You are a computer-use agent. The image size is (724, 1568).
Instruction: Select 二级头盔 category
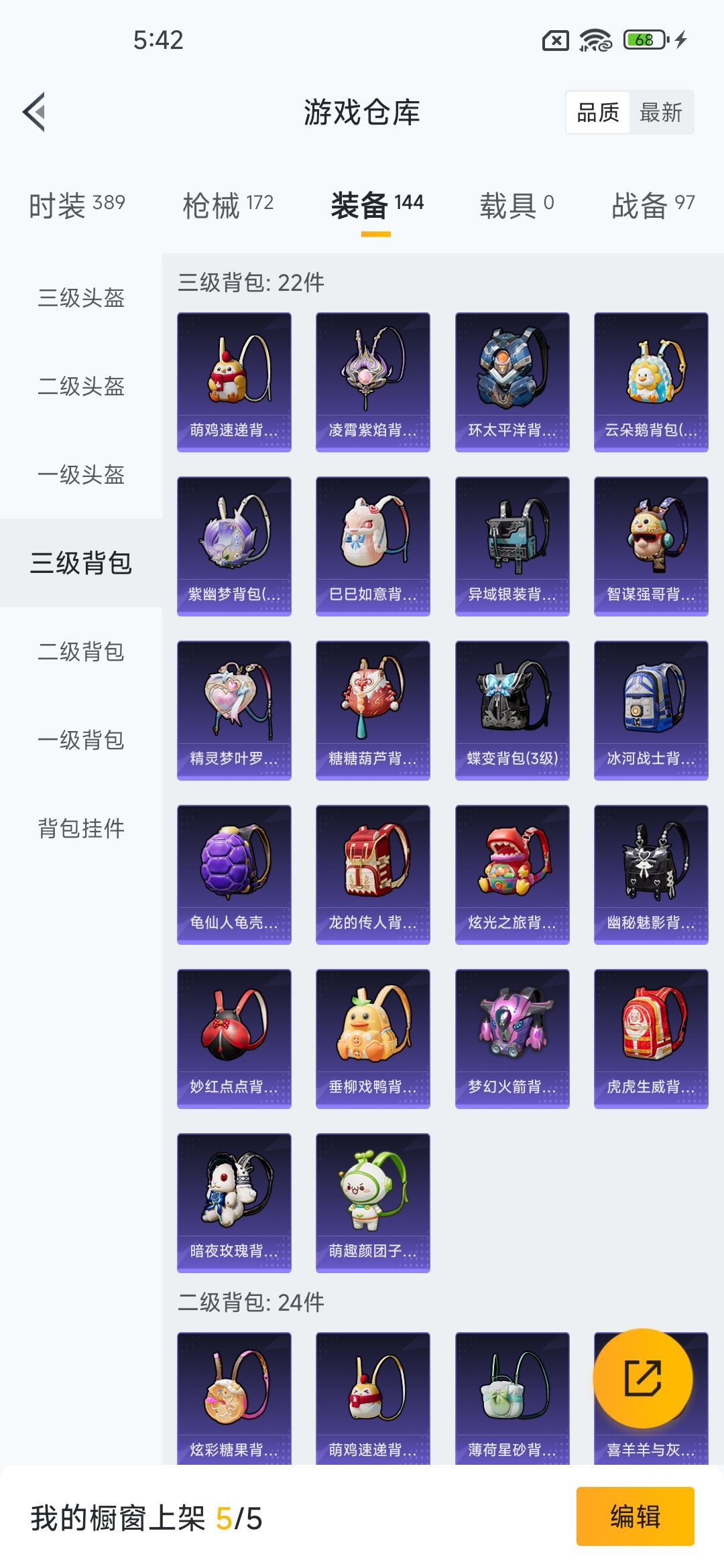coord(81,386)
